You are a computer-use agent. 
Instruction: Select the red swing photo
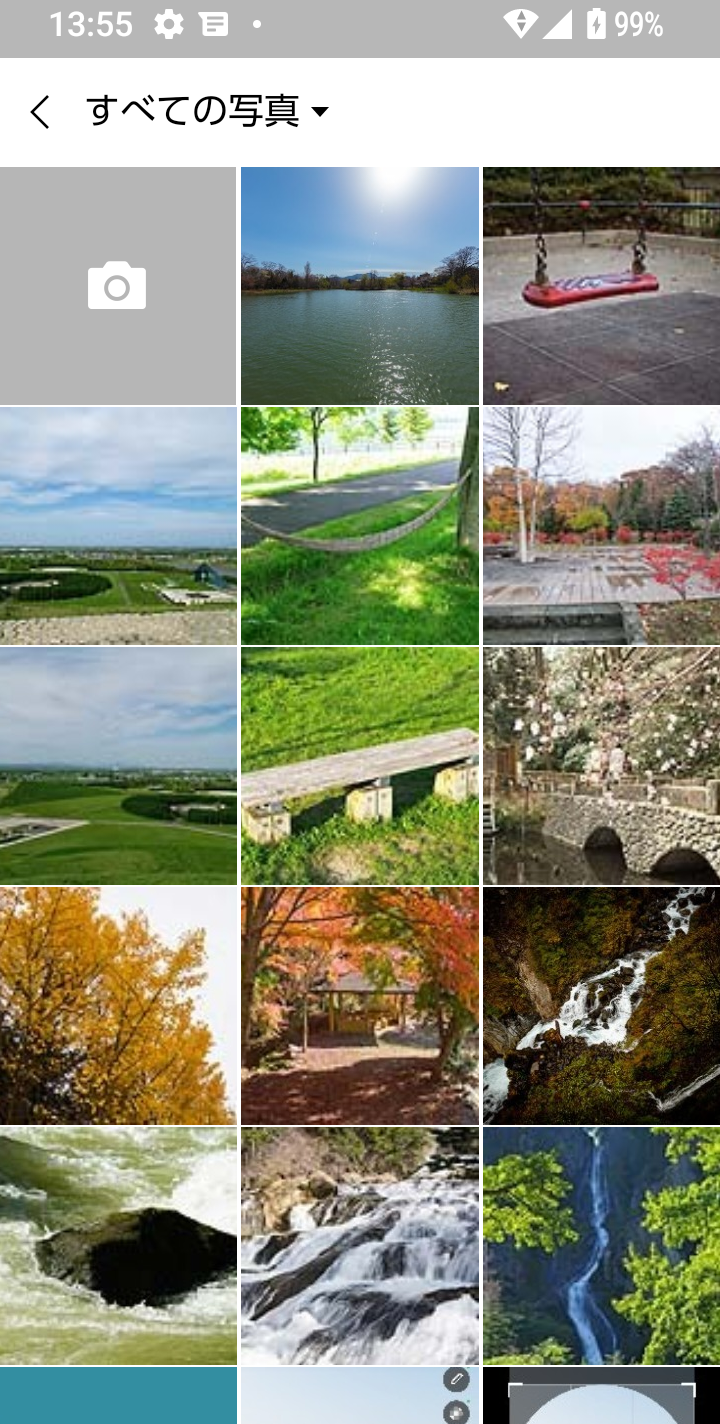tap(601, 286)
